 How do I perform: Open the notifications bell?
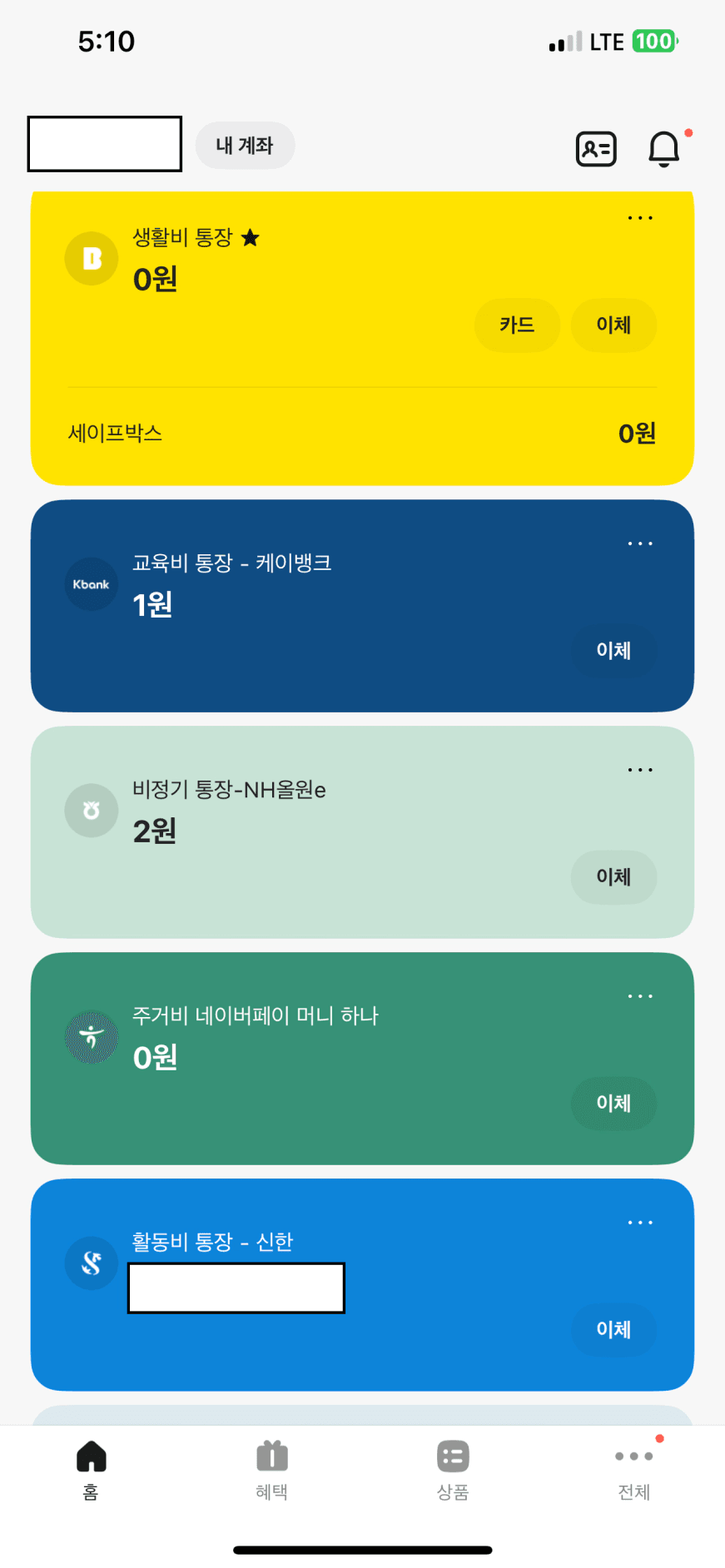pos(663,149)
